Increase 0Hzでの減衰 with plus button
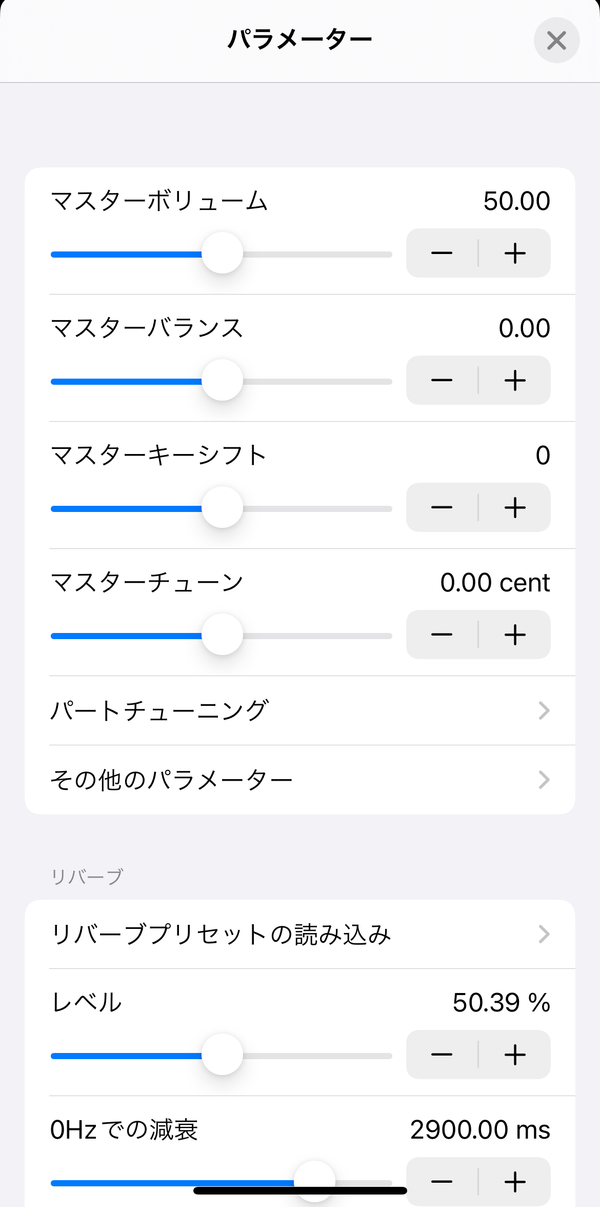The image size is (600, 1207). click(x=515, y=1181)
